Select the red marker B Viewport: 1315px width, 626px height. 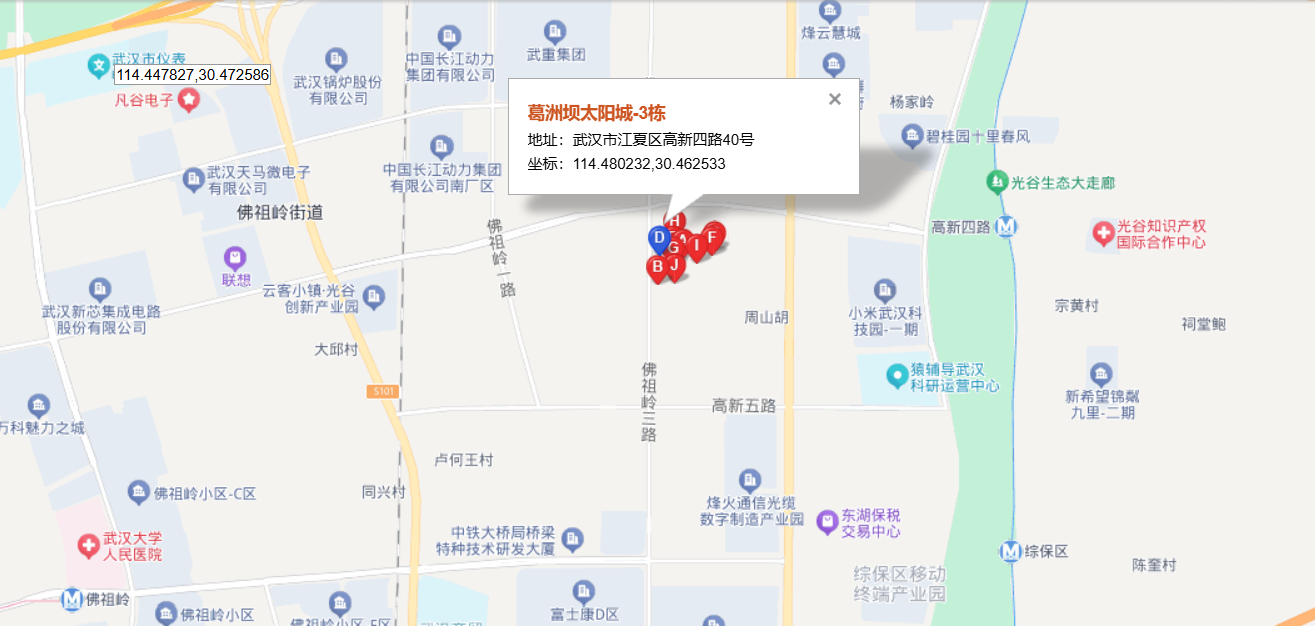click(x=656, y=266)
